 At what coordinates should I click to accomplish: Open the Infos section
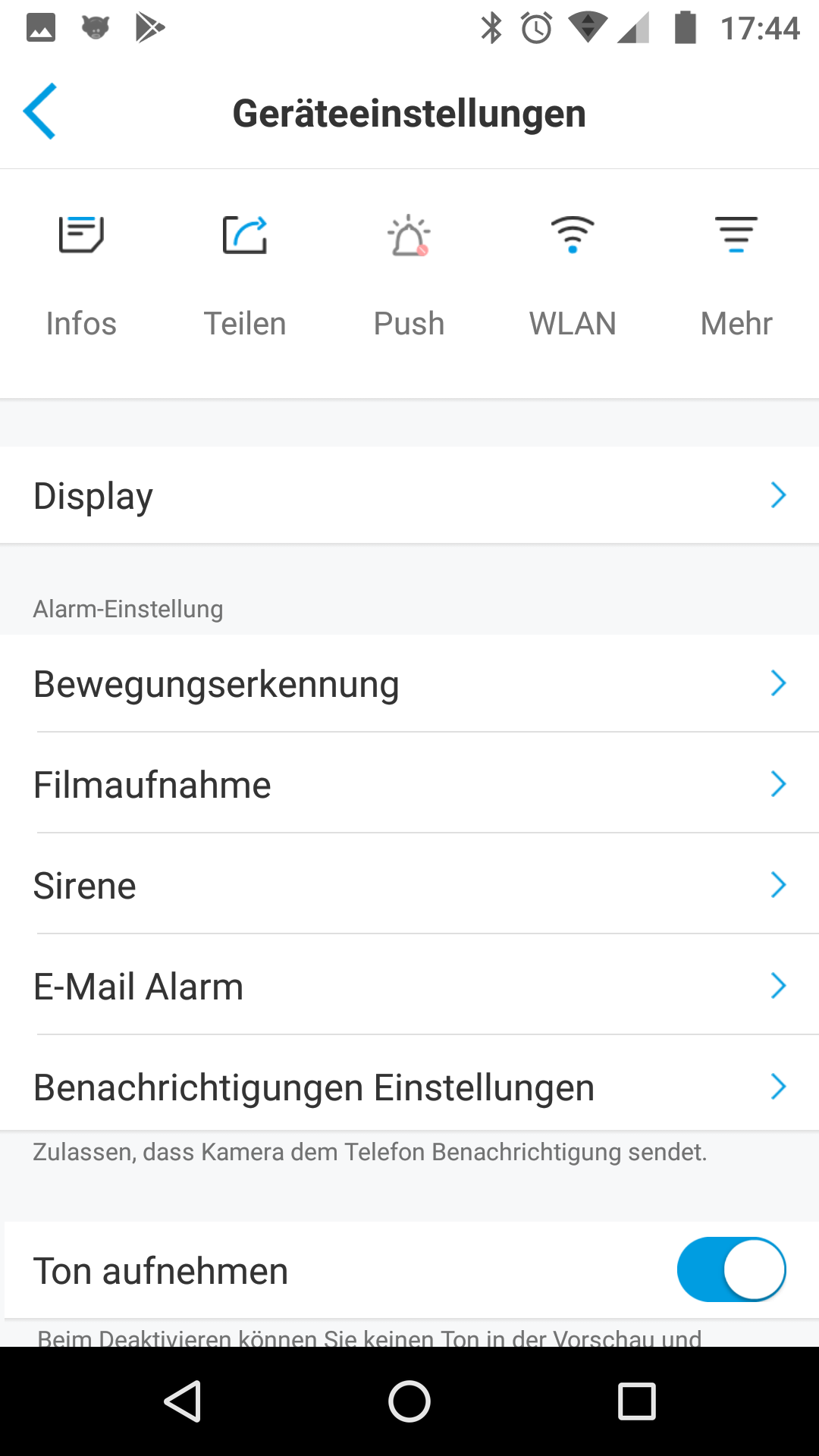[x=81, y=275]
